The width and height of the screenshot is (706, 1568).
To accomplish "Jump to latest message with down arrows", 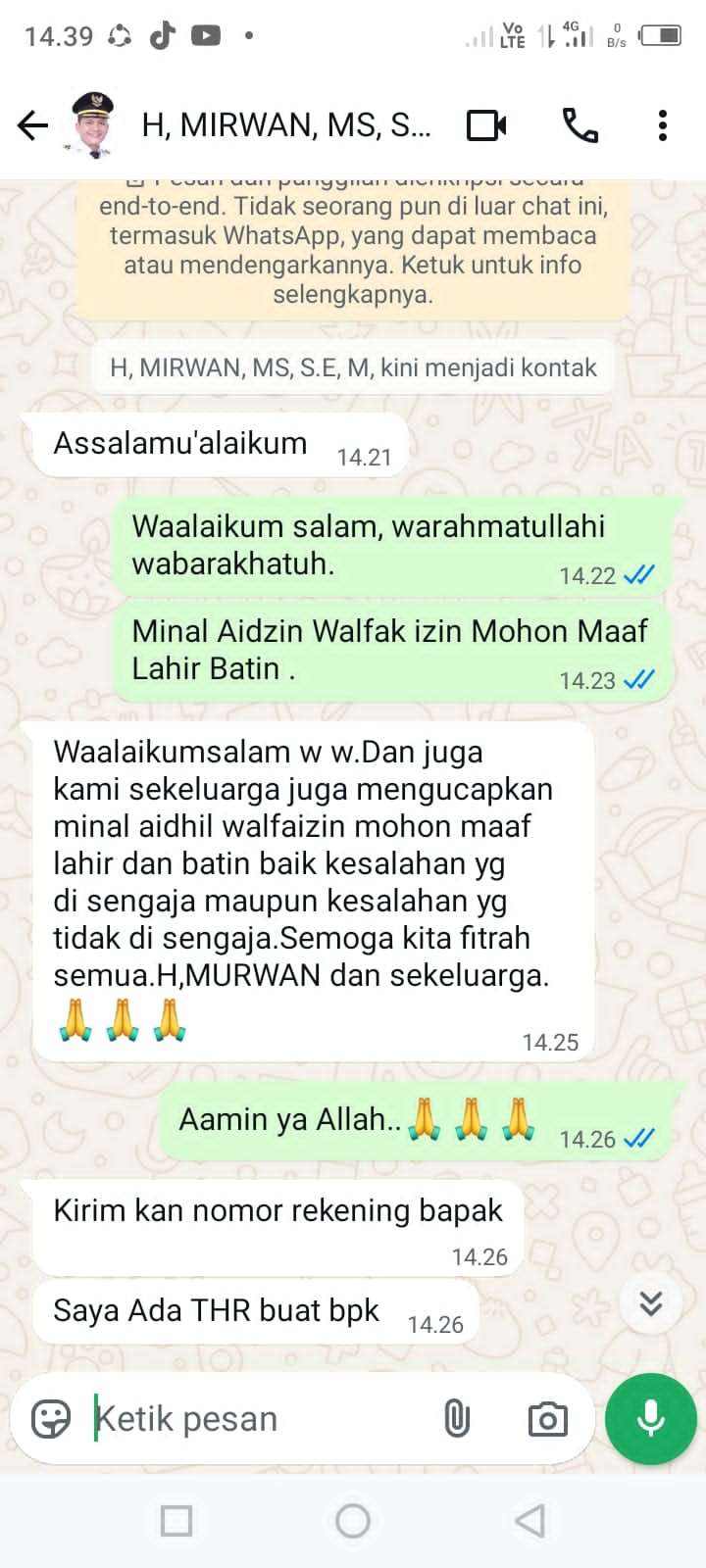I will [x=651, y=1302].
